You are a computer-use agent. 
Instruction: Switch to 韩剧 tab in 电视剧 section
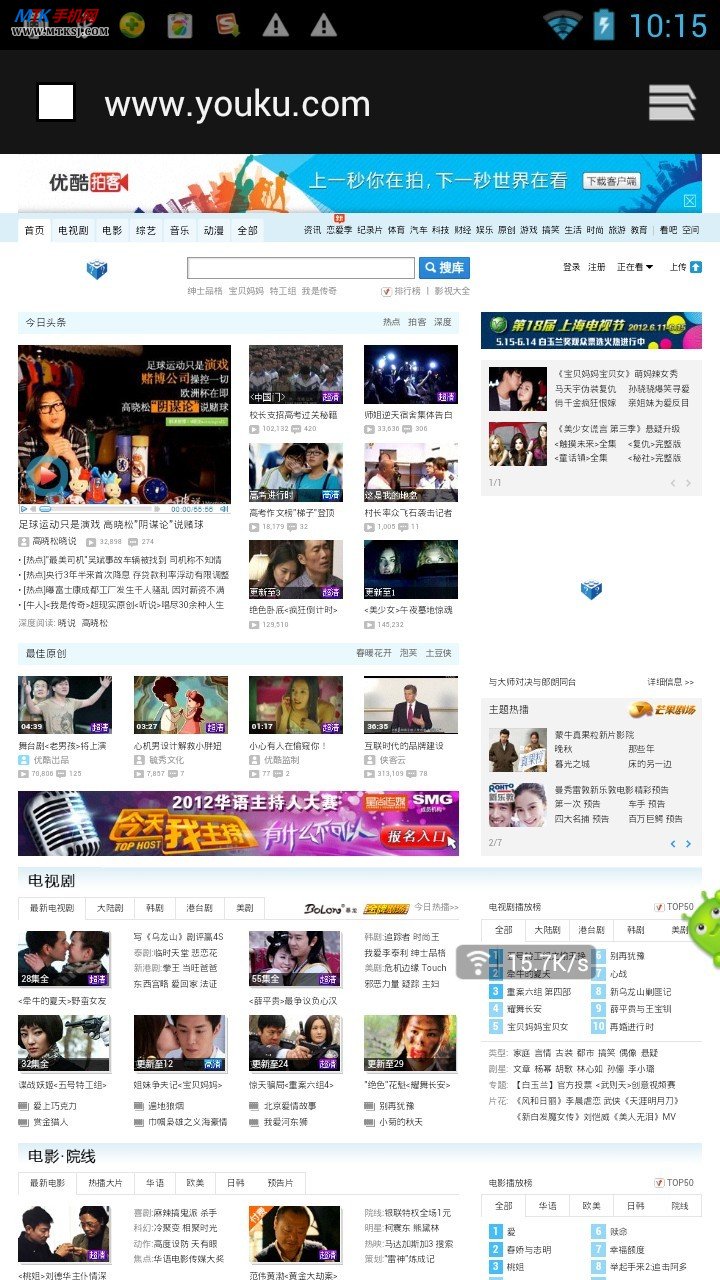(154, 908)
